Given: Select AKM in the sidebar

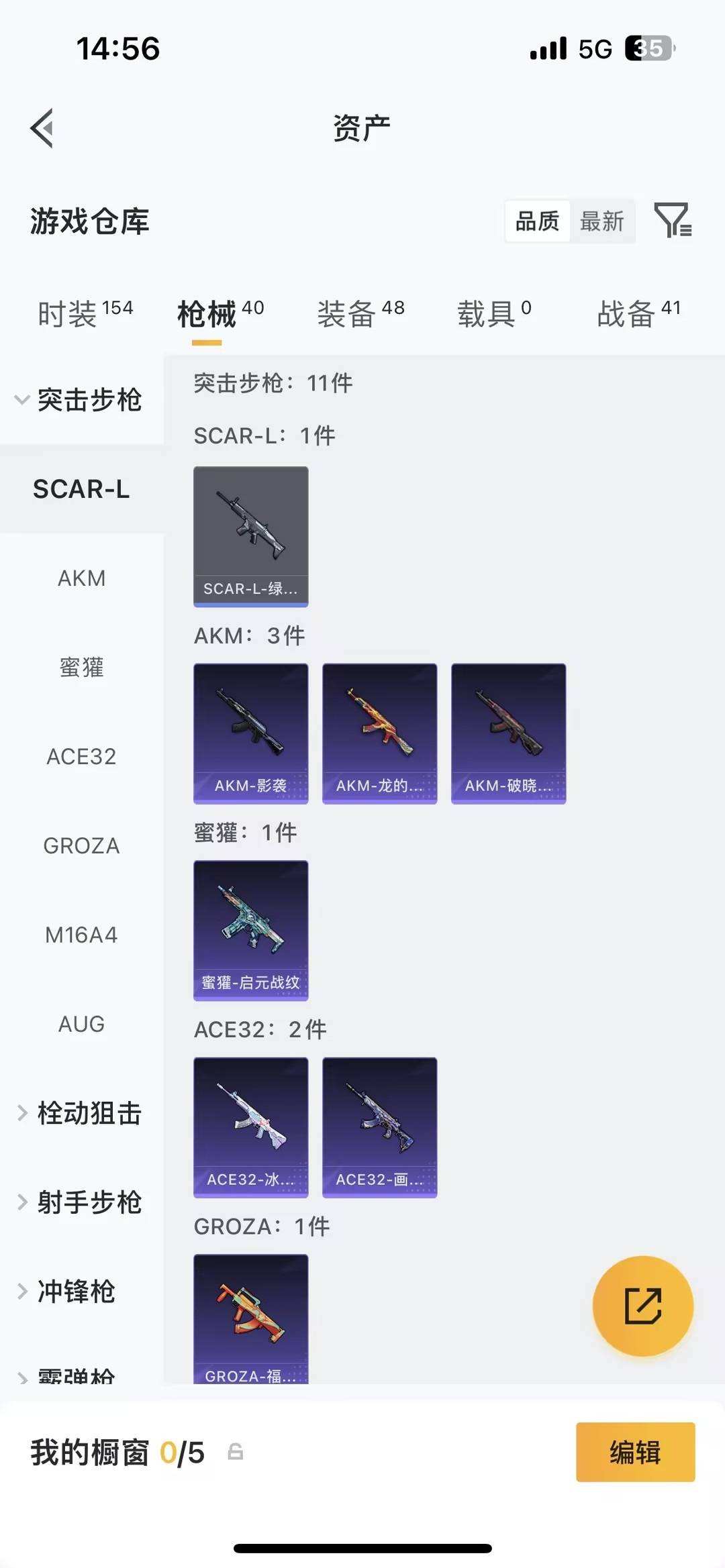Looking at the screenshot, I should click(81, 578).
